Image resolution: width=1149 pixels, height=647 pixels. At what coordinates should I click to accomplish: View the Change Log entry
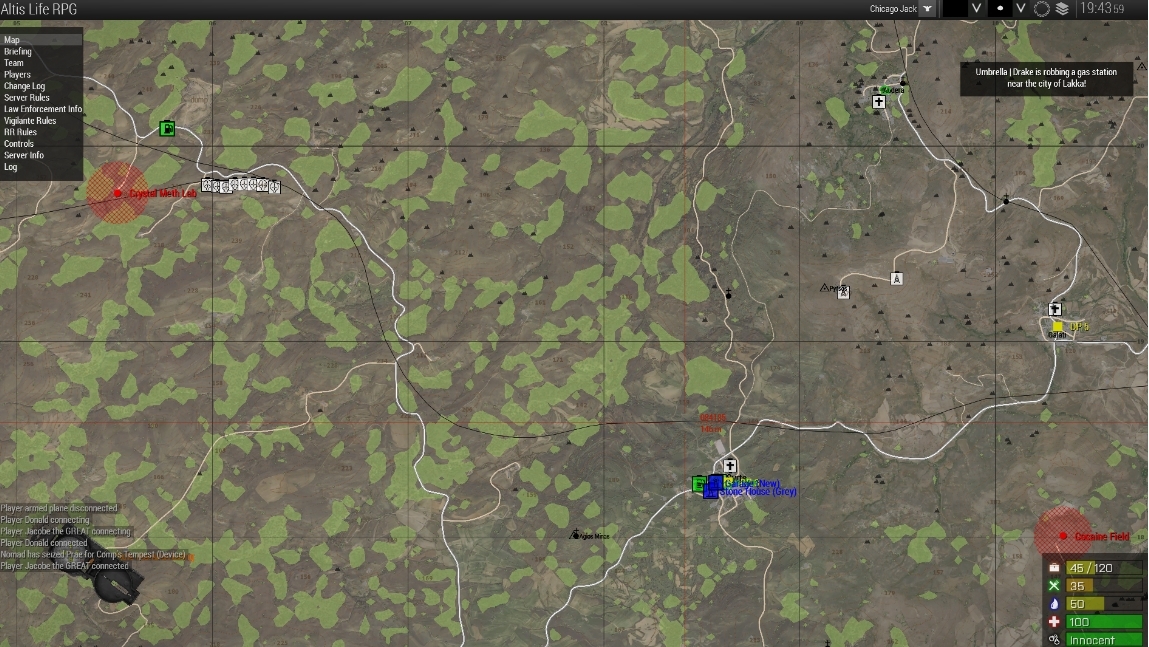click(x=25, y=86)
